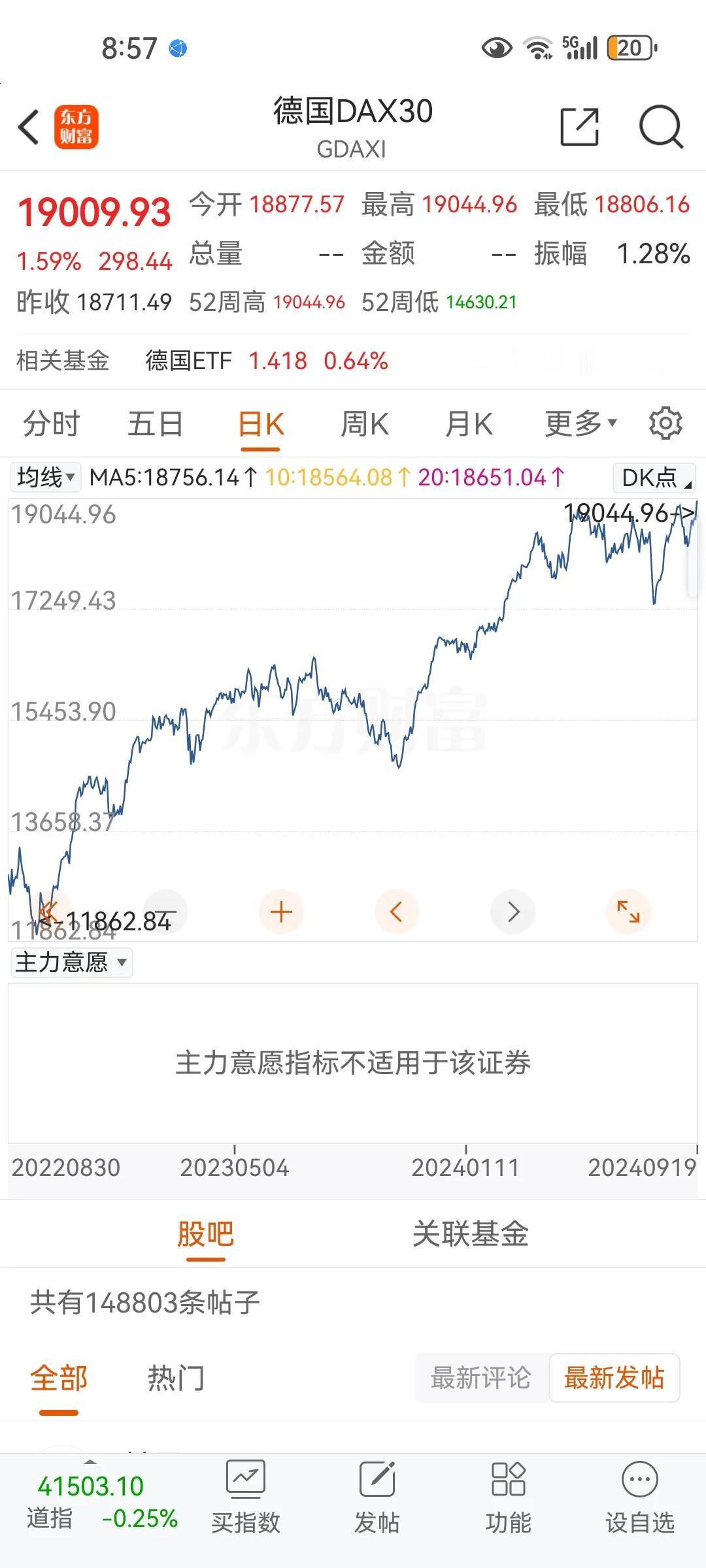Switch to the 分时 chart tab
706x1568 pixels.
[x=51, y=424]
